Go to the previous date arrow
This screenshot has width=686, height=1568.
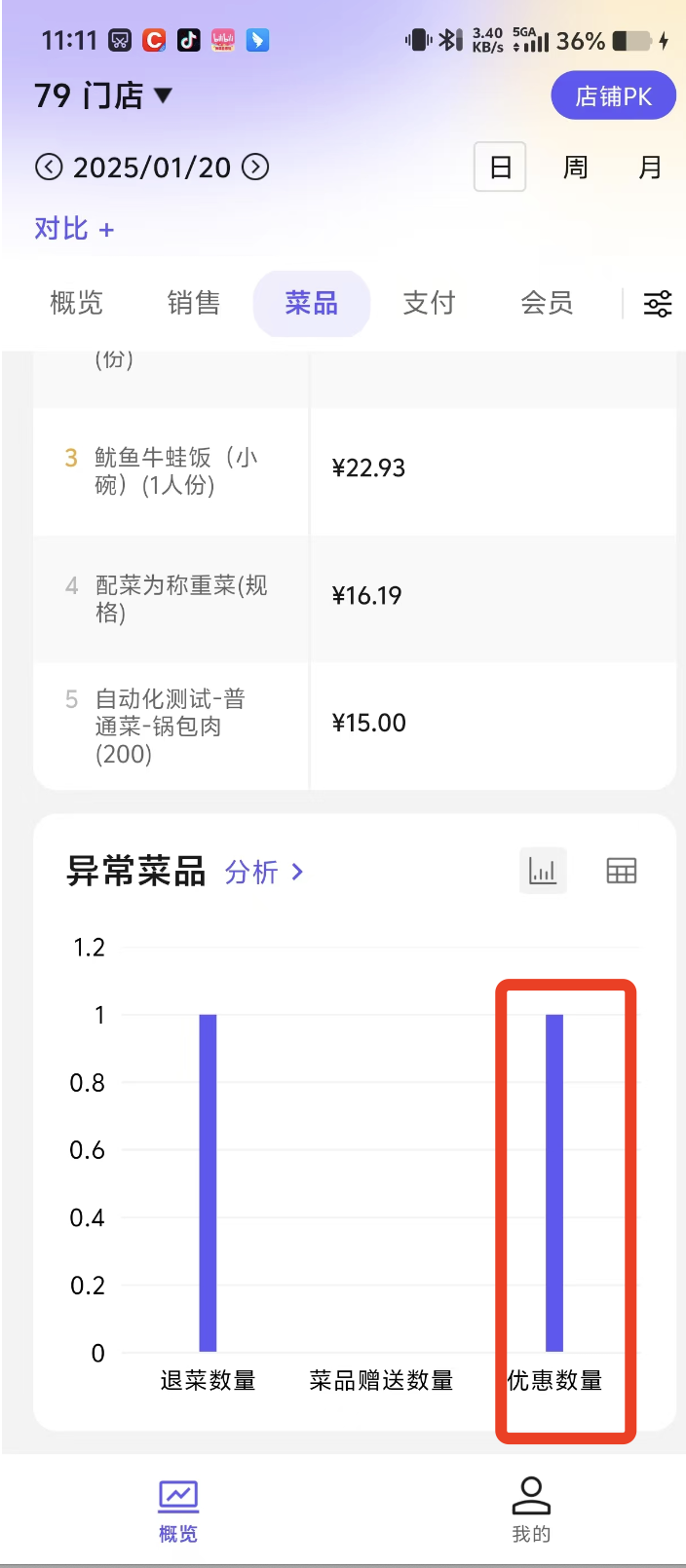coord(49,168)
